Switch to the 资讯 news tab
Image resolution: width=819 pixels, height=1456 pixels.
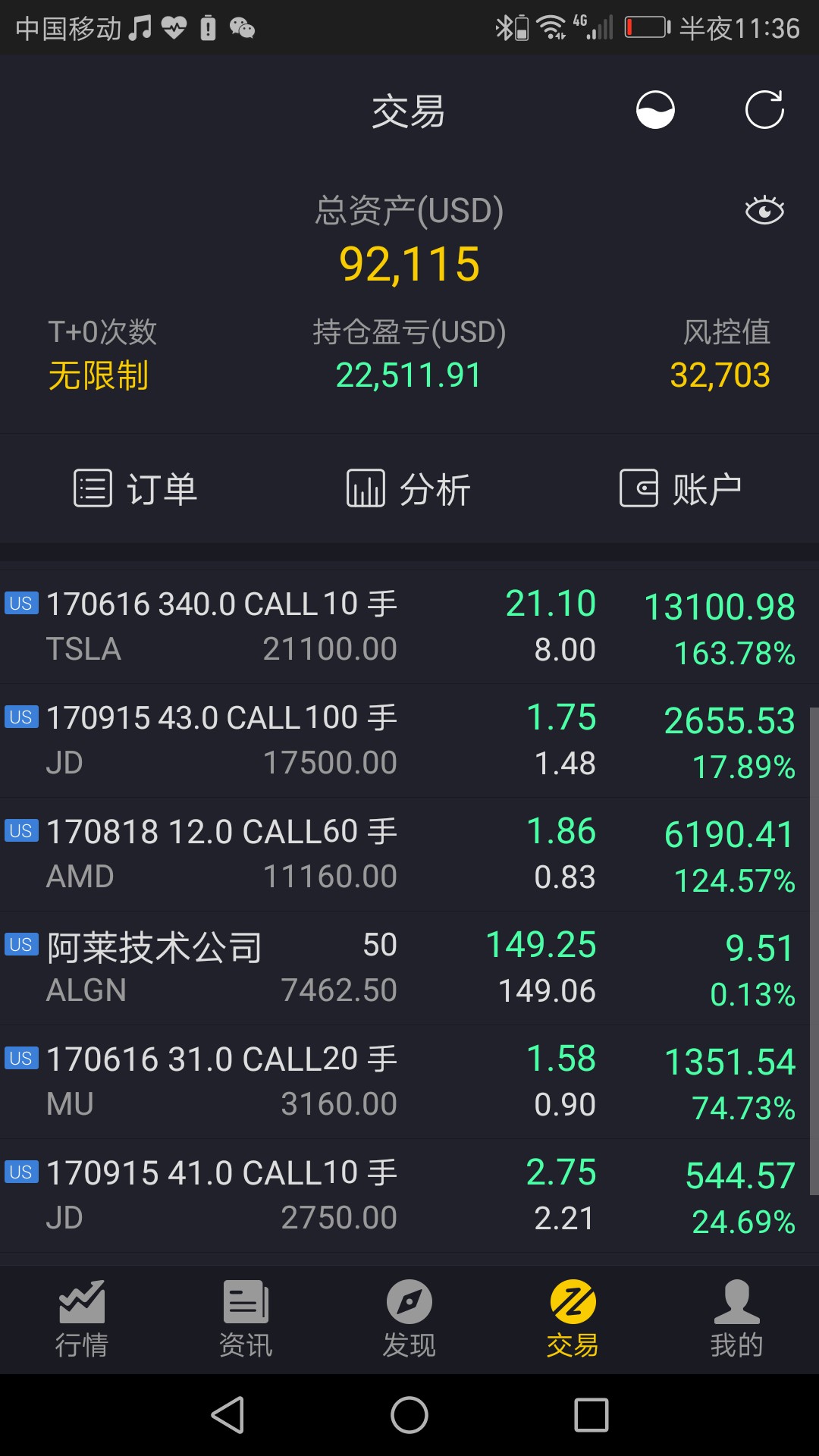[x=246, y=1319]
